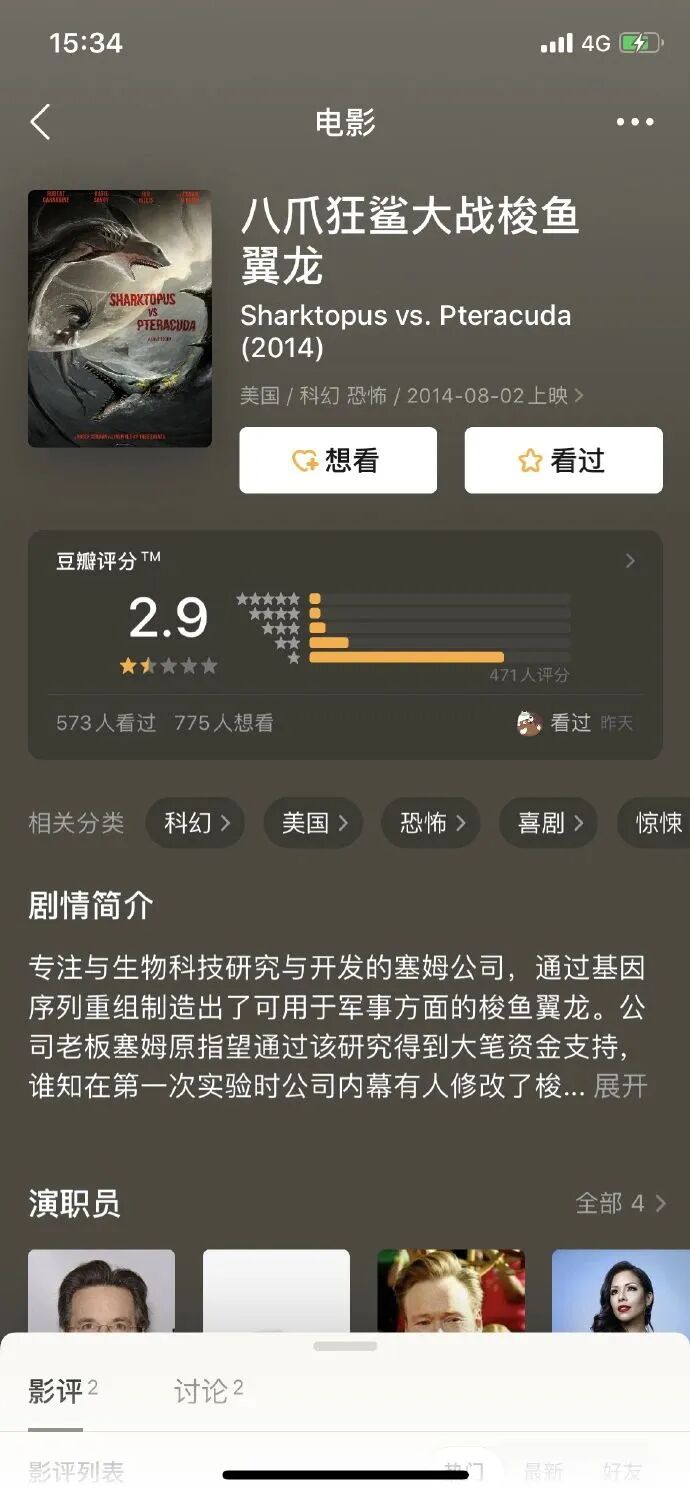The height and width of the screenshot is (1494, 690).
Task: Open the red-haired cast member photo
Action: [x=451, y=1291]
